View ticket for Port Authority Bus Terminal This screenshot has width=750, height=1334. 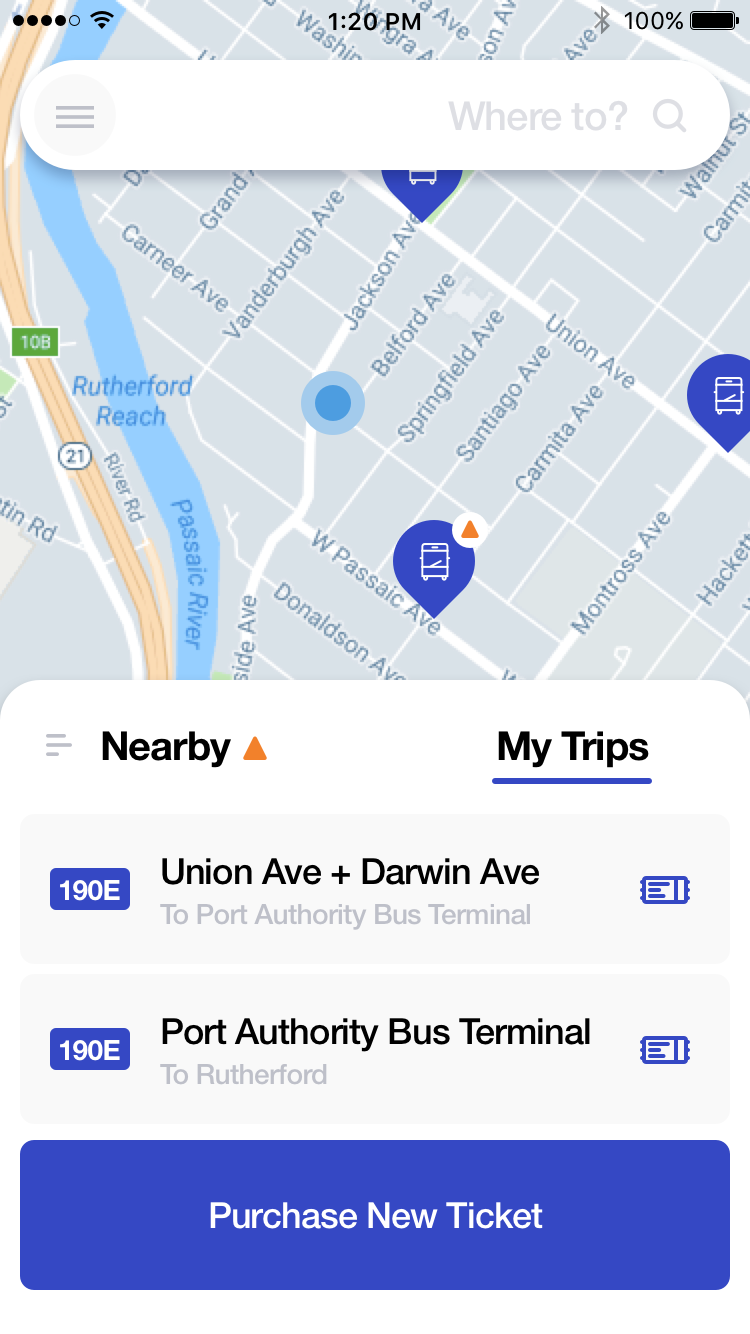click(x=665, y=1049)
